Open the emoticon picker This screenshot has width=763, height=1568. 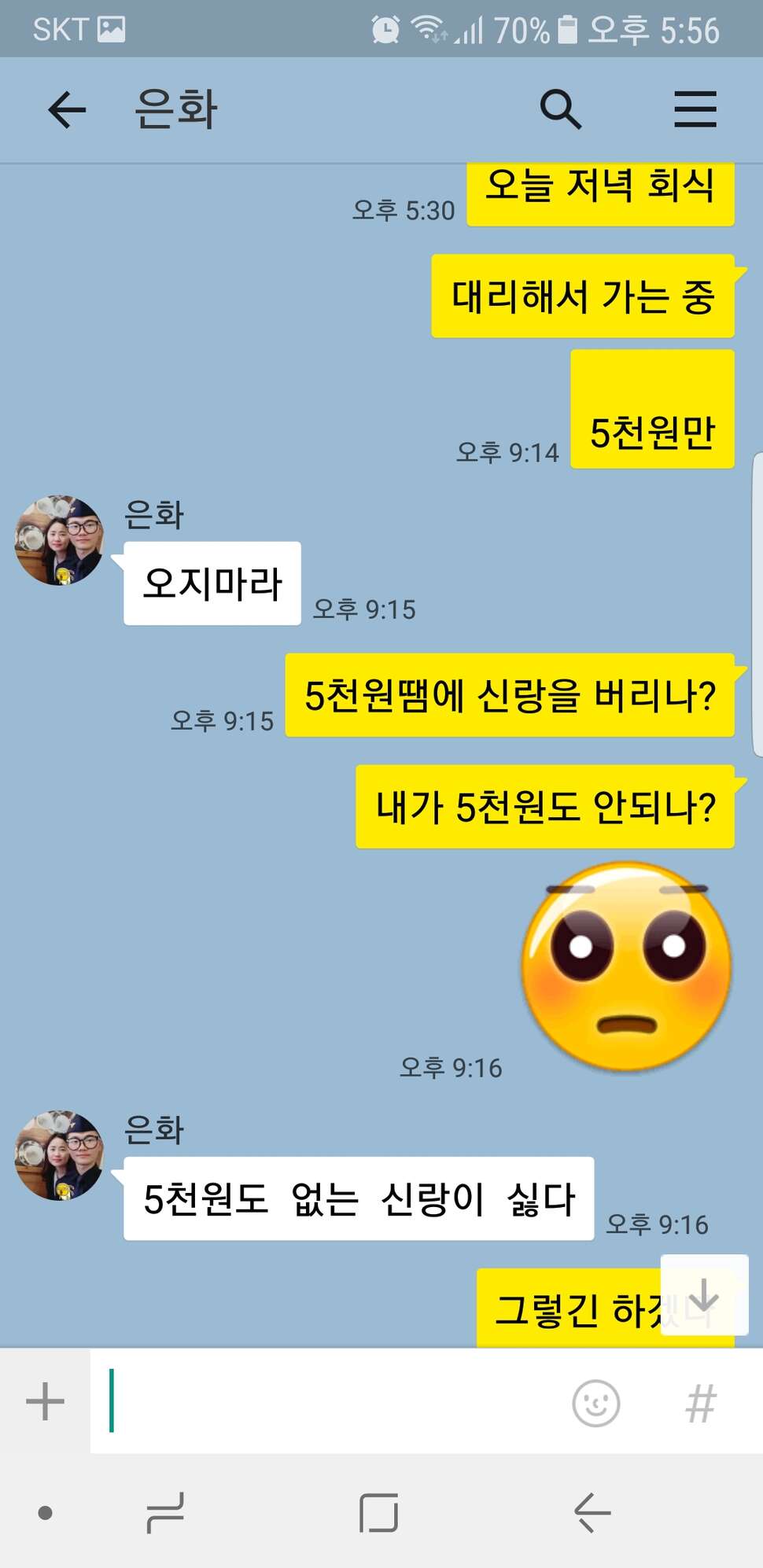click(x=595, y=1403)
